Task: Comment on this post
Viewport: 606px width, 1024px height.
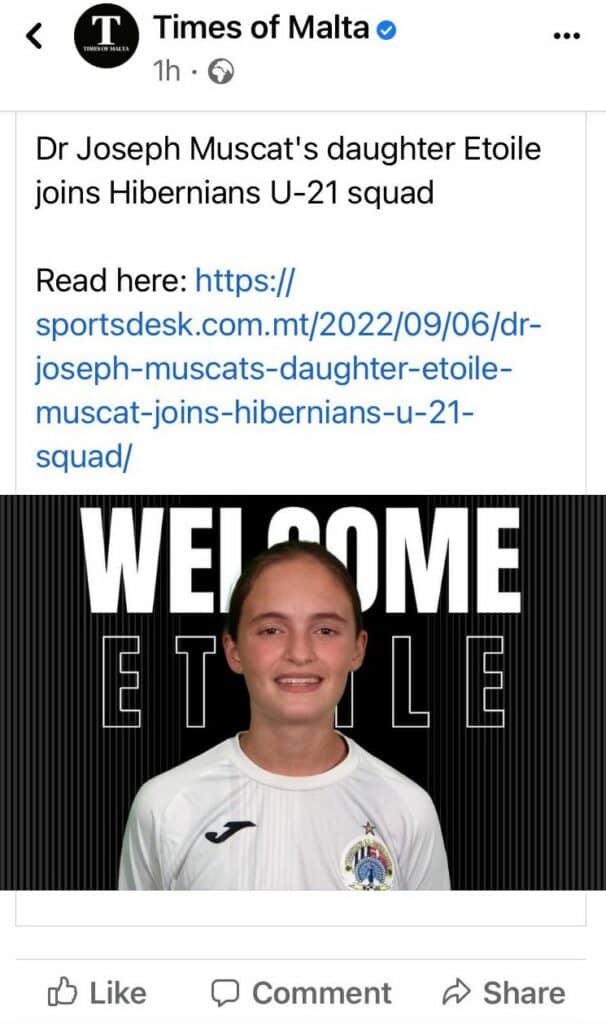Action: point(300,992)
